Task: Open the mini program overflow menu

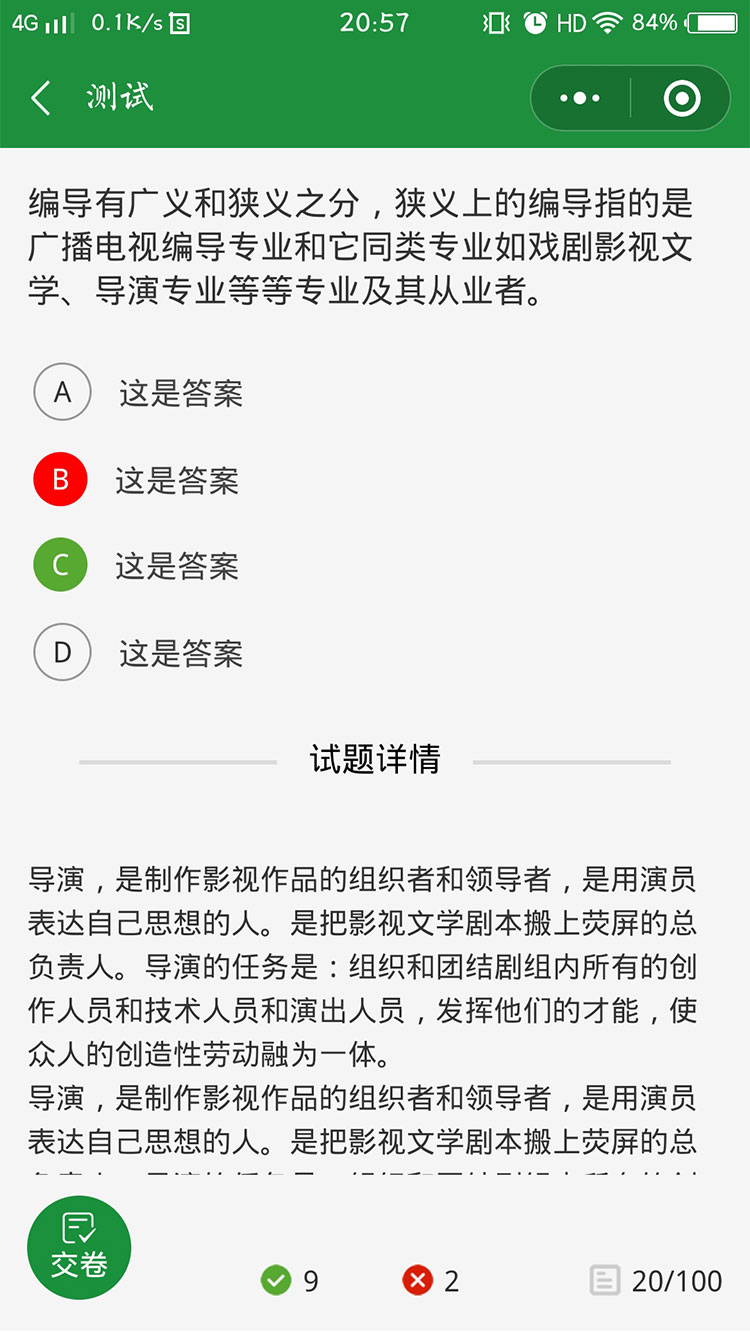Action: point(580,98)
